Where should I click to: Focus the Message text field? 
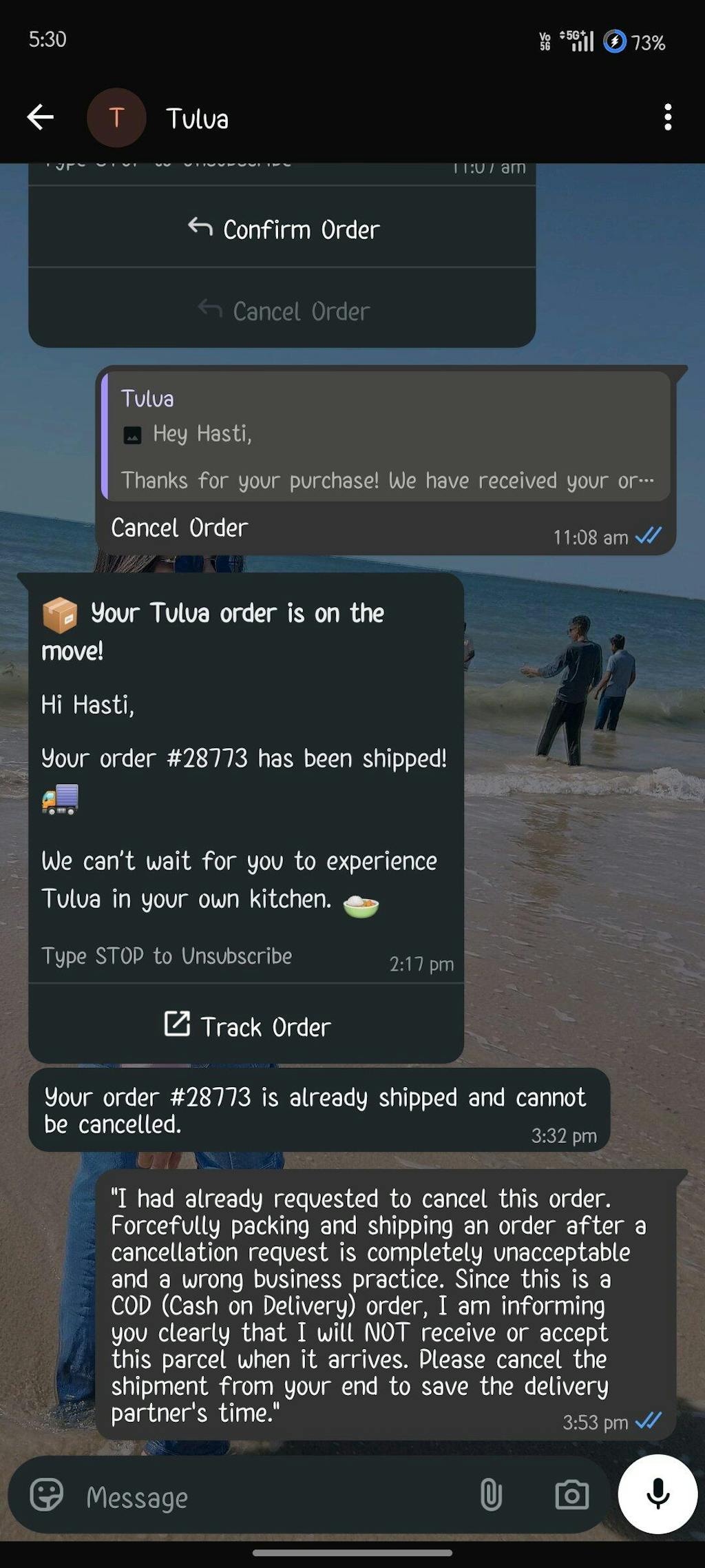(x=275, y=1497)
